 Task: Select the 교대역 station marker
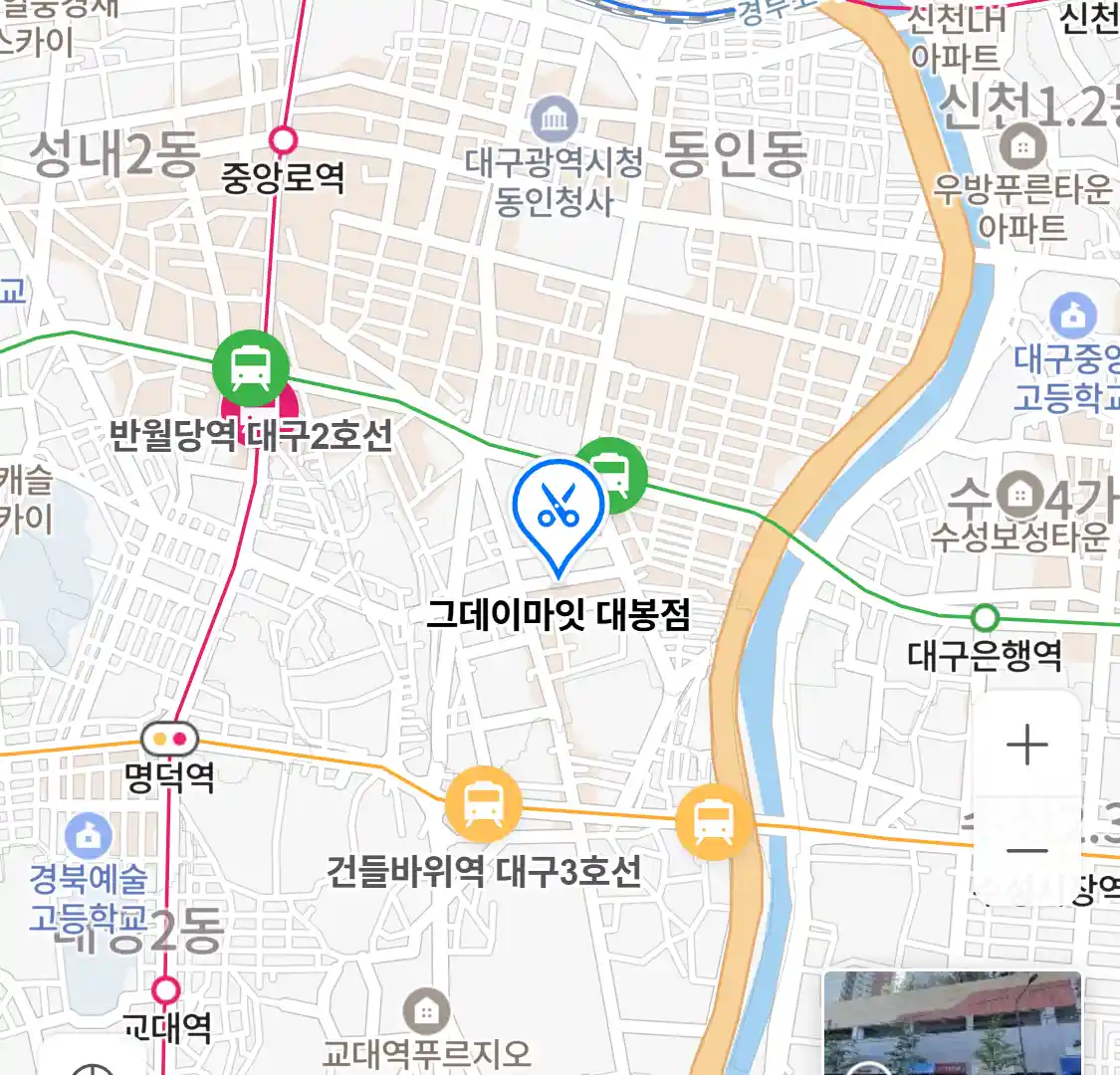(166, 990)
